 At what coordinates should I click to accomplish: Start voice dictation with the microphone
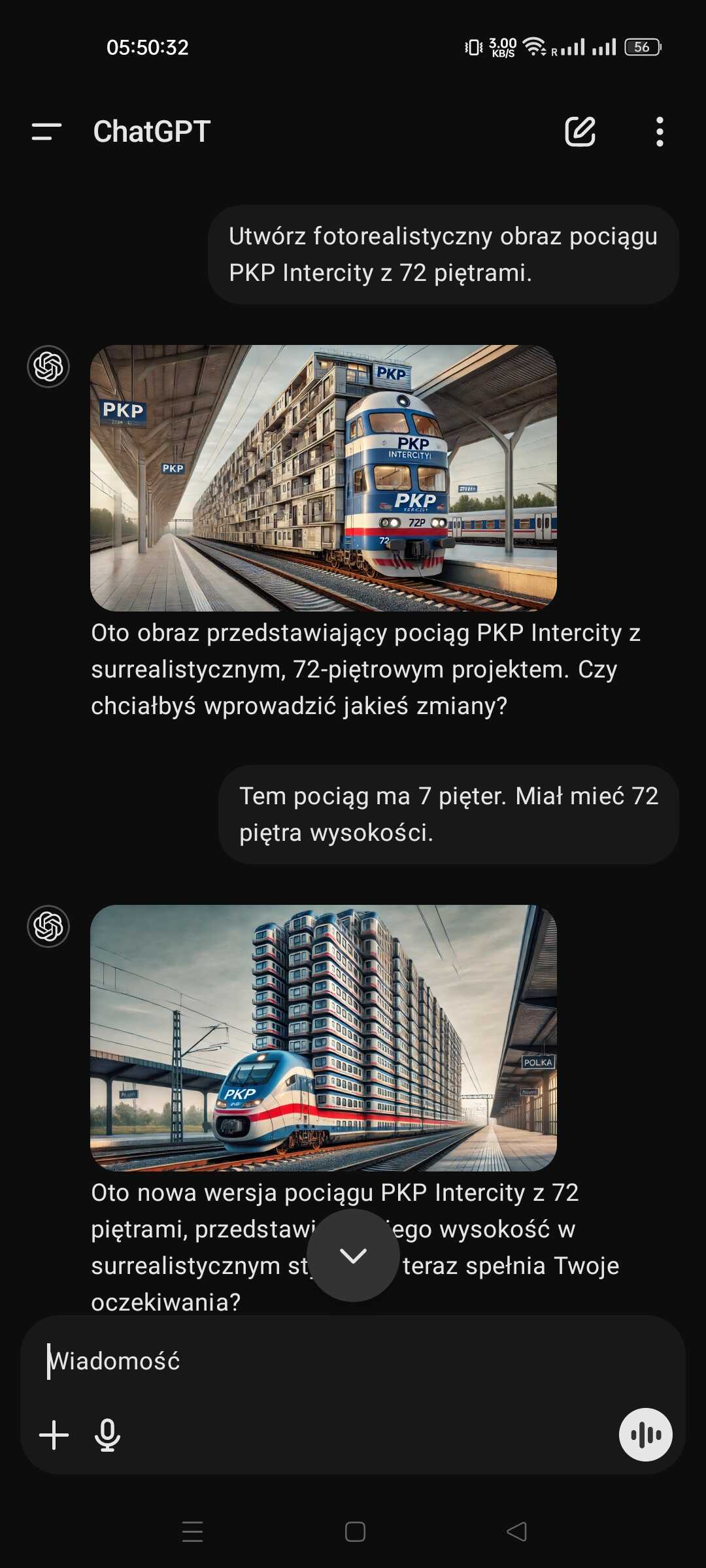click(107, 1435)
